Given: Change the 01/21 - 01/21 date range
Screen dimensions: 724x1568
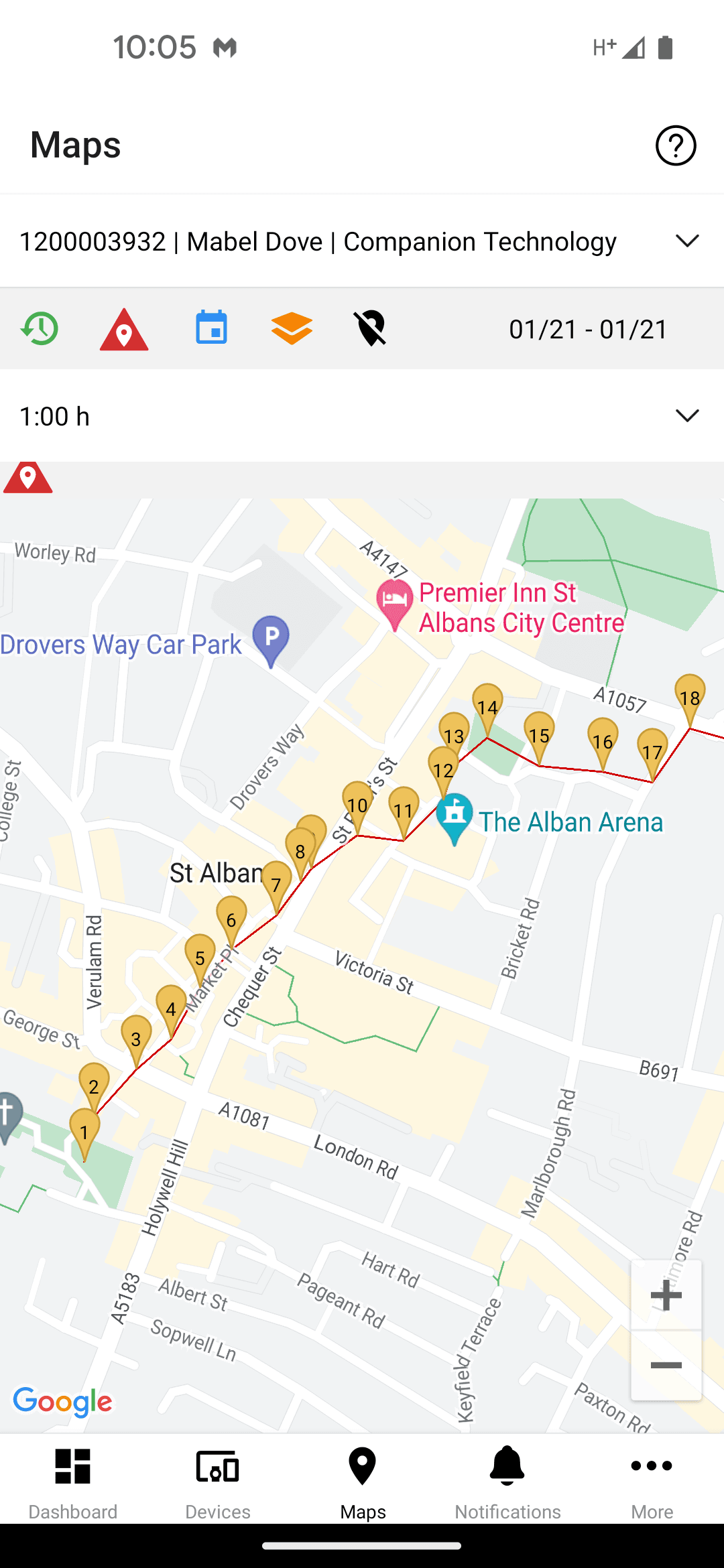Looking at the screenshot, I should click(x=587, y=330).
